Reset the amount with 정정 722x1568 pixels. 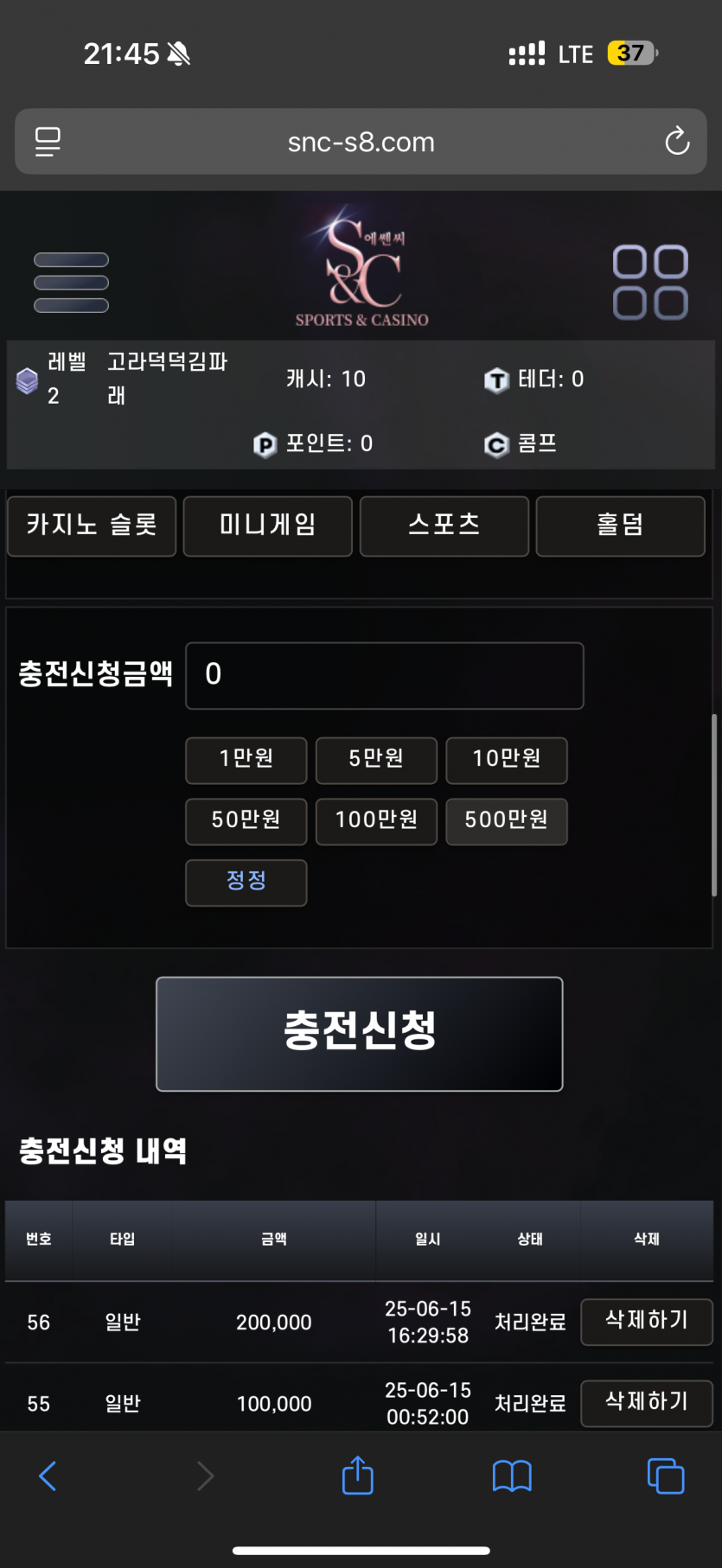click(246, 883)
